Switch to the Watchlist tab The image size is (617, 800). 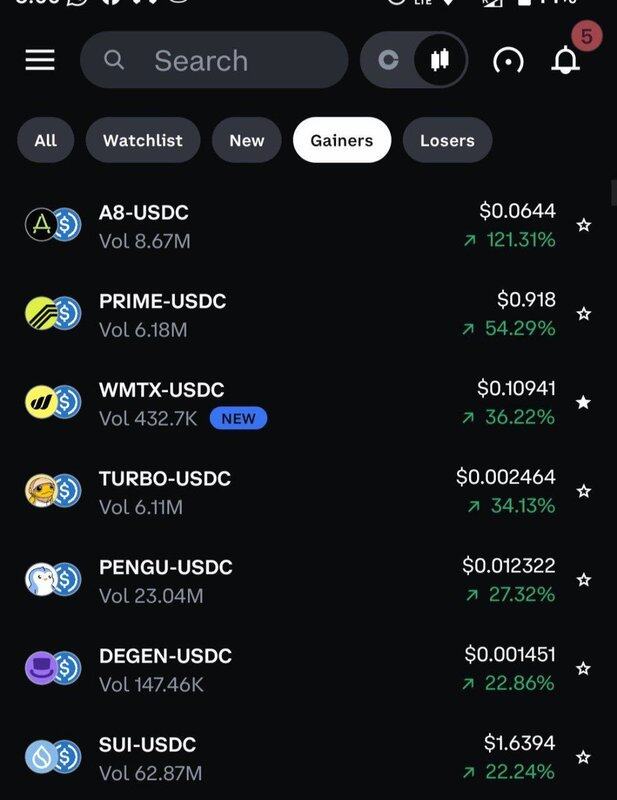pos(143,140)
